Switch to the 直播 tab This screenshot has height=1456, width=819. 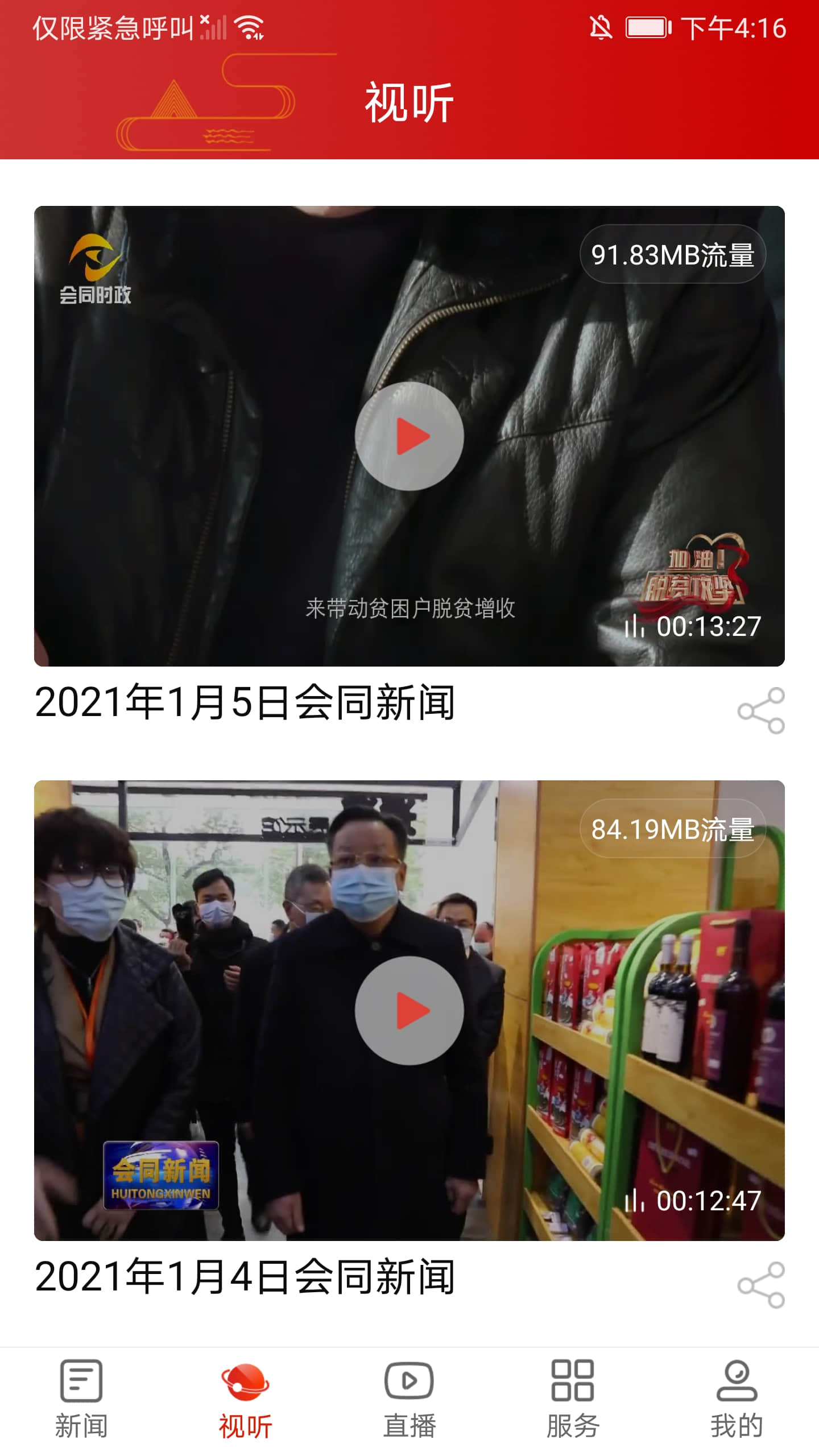pos(408,1399)
